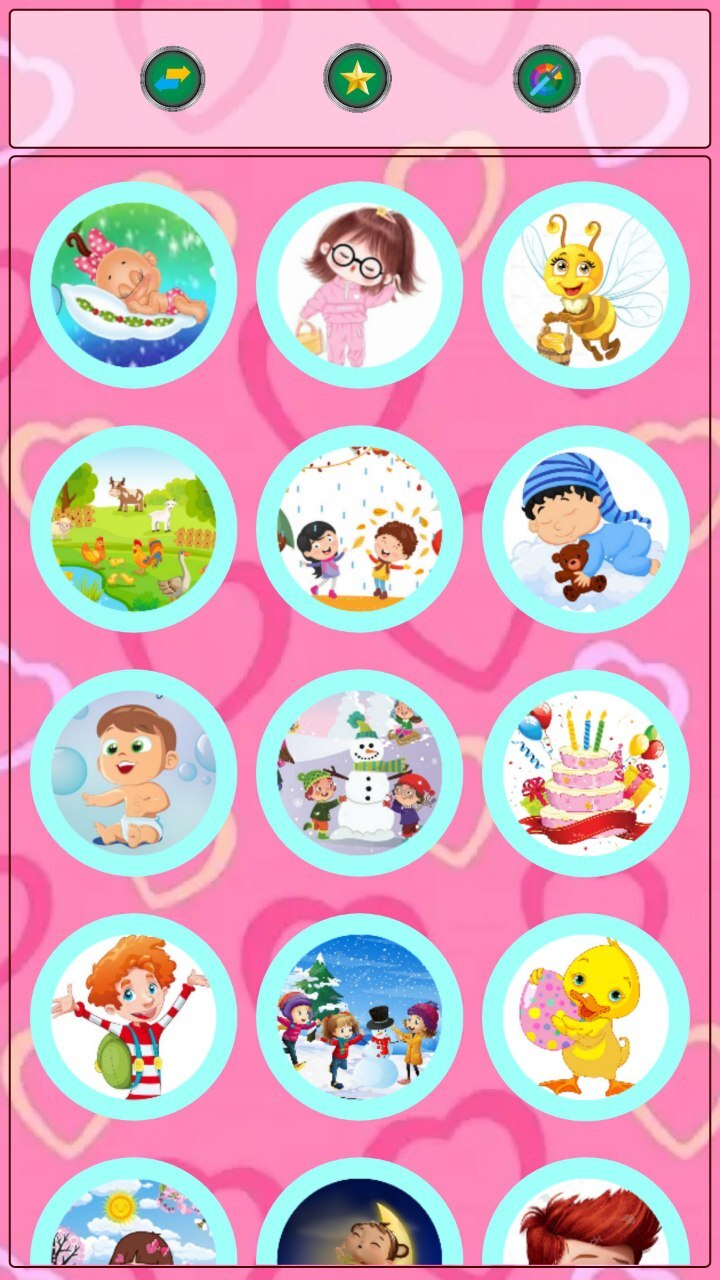720x1280 pixels.
Task: Choose the farm animals tile
Action: tap(133, 529)
